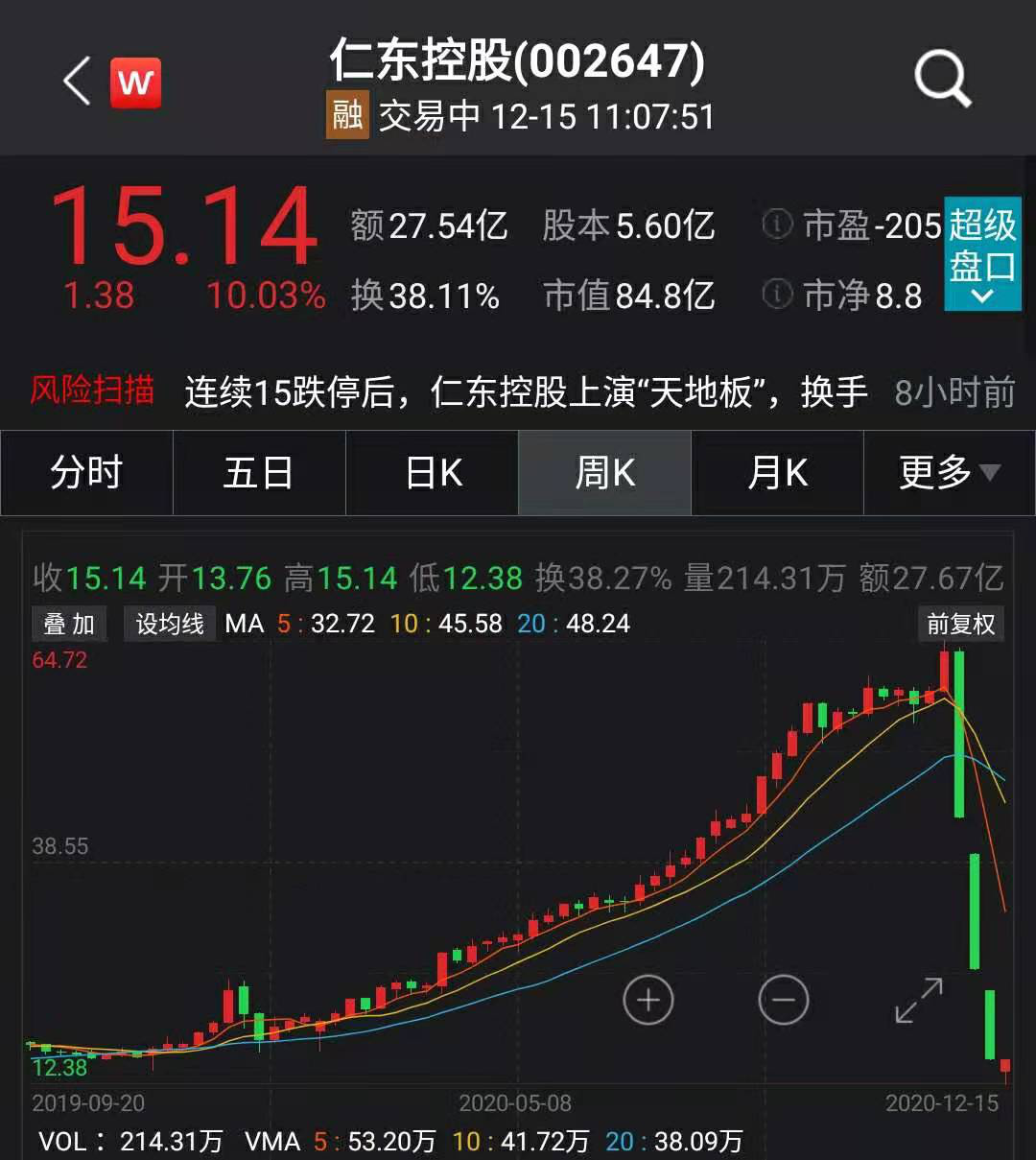Expand the 超级盘口 panel
The width and height of the screenshot is (1036, 1160).
982,253
